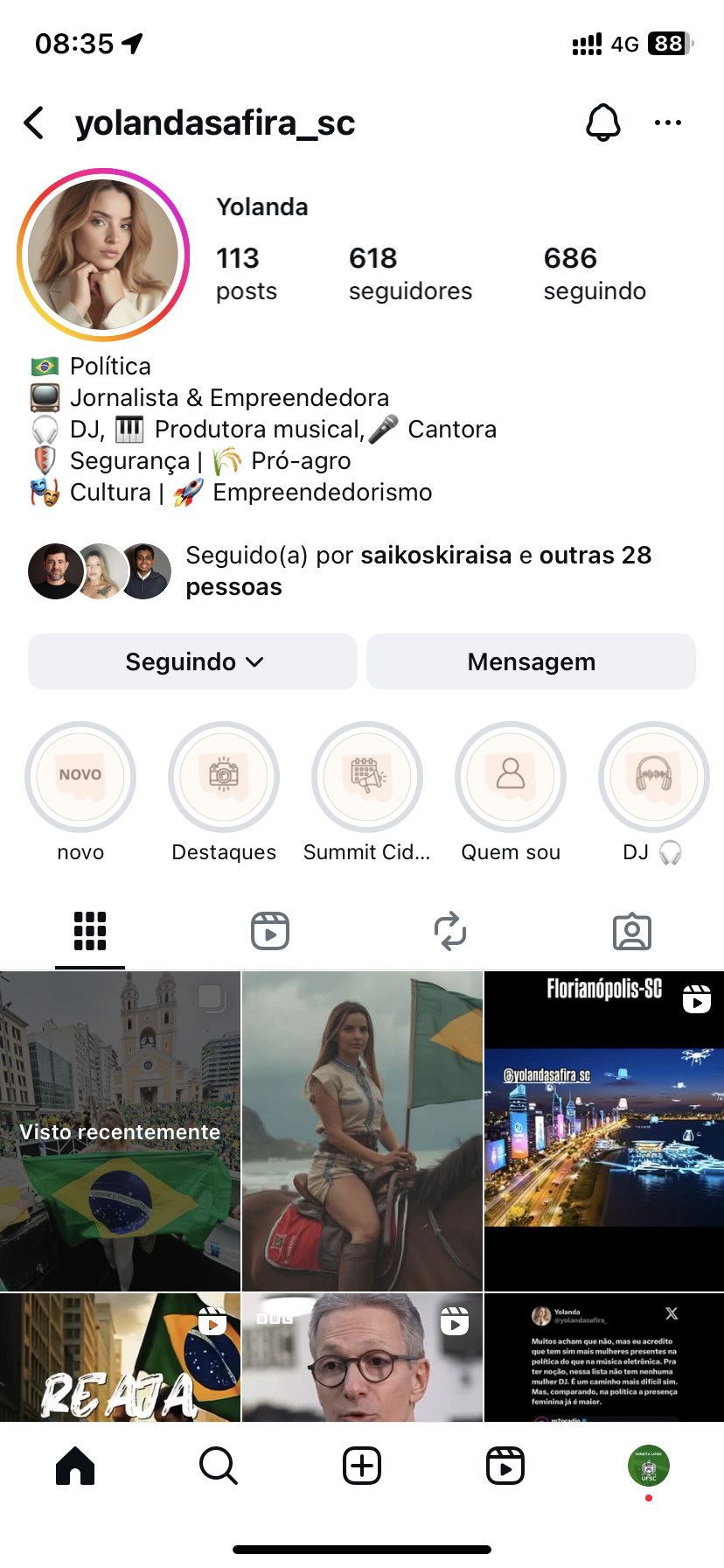View the Summit Cid... highlight

pyautogui.click(x=367, y=777)
